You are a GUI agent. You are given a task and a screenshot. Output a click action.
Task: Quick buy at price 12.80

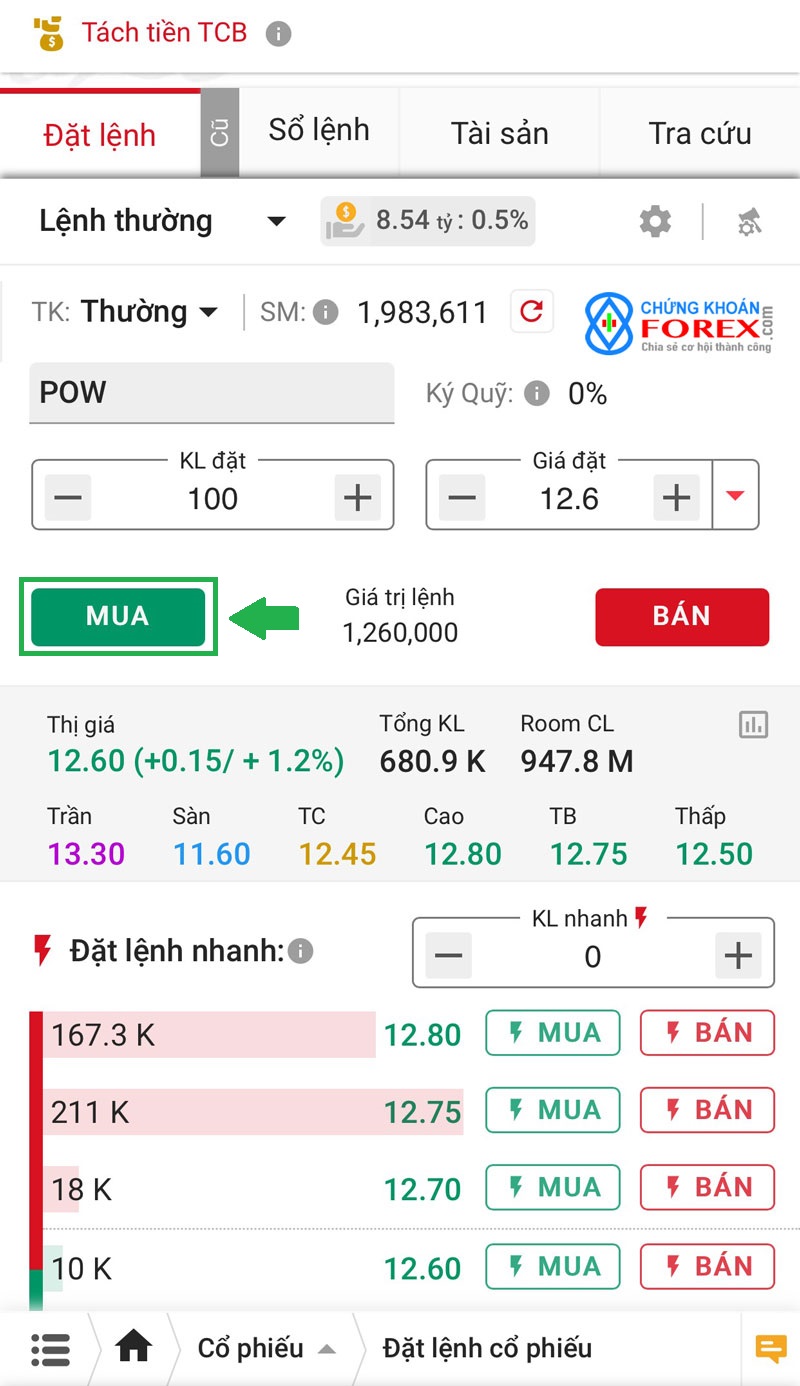(553, 1033)
